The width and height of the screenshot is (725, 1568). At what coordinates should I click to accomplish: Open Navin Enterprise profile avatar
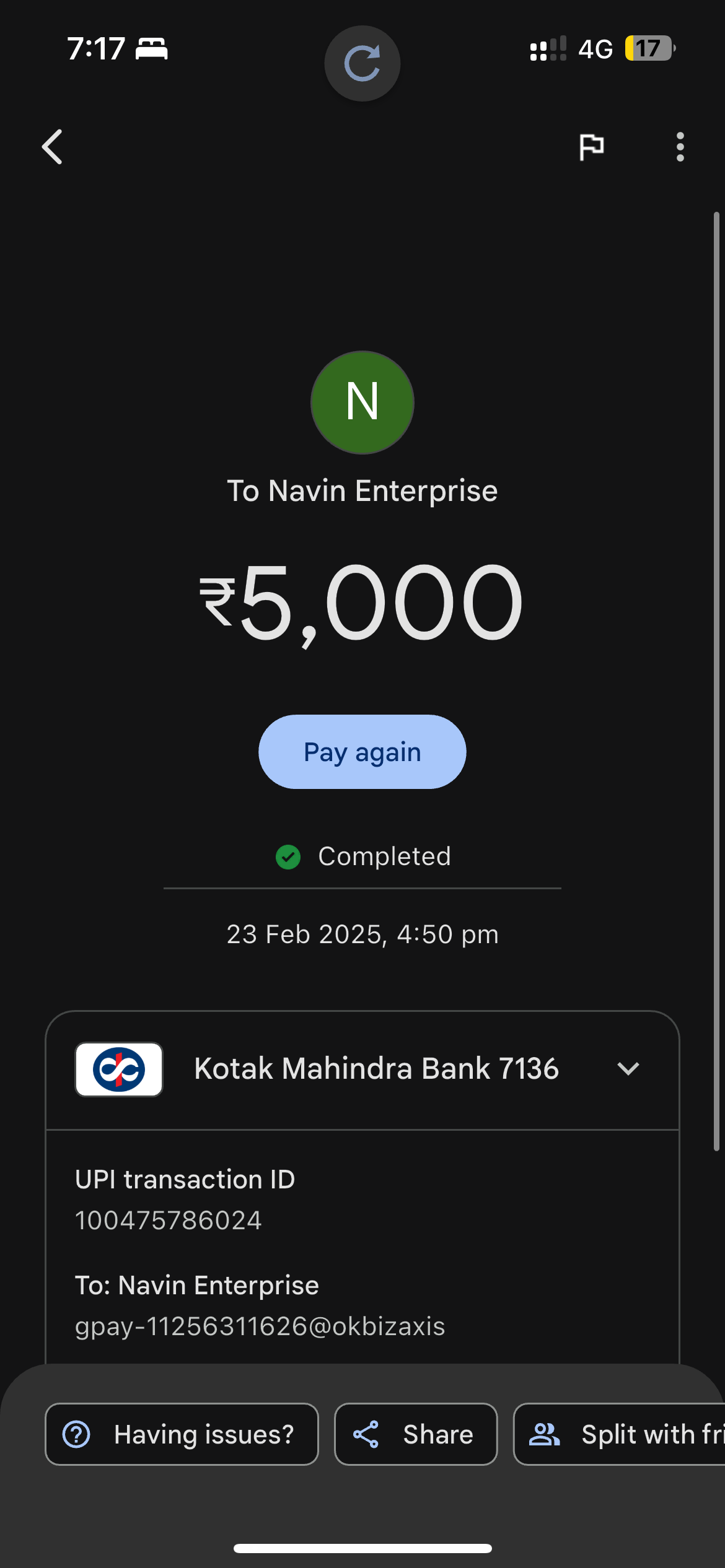[362, 403]
